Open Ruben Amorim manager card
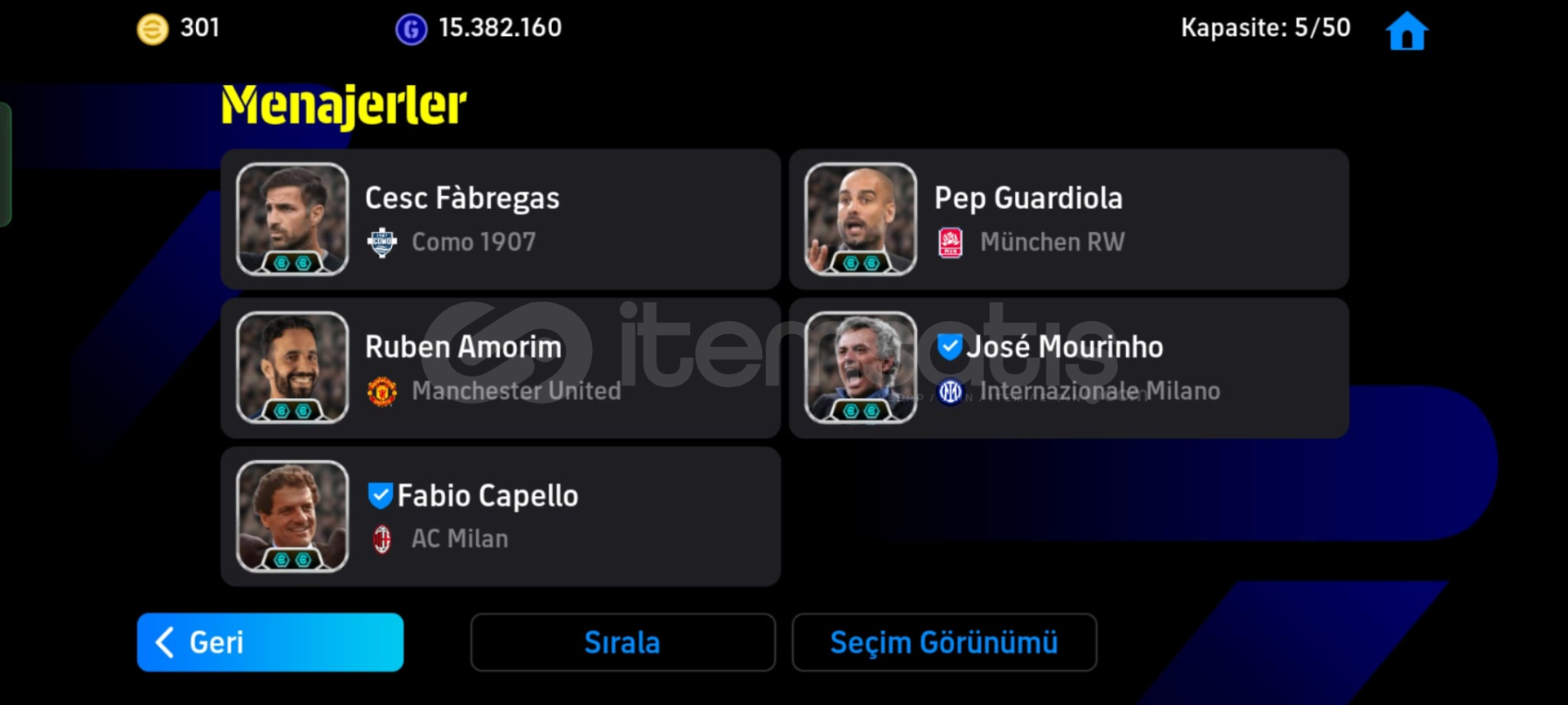 tap(500, 368)
